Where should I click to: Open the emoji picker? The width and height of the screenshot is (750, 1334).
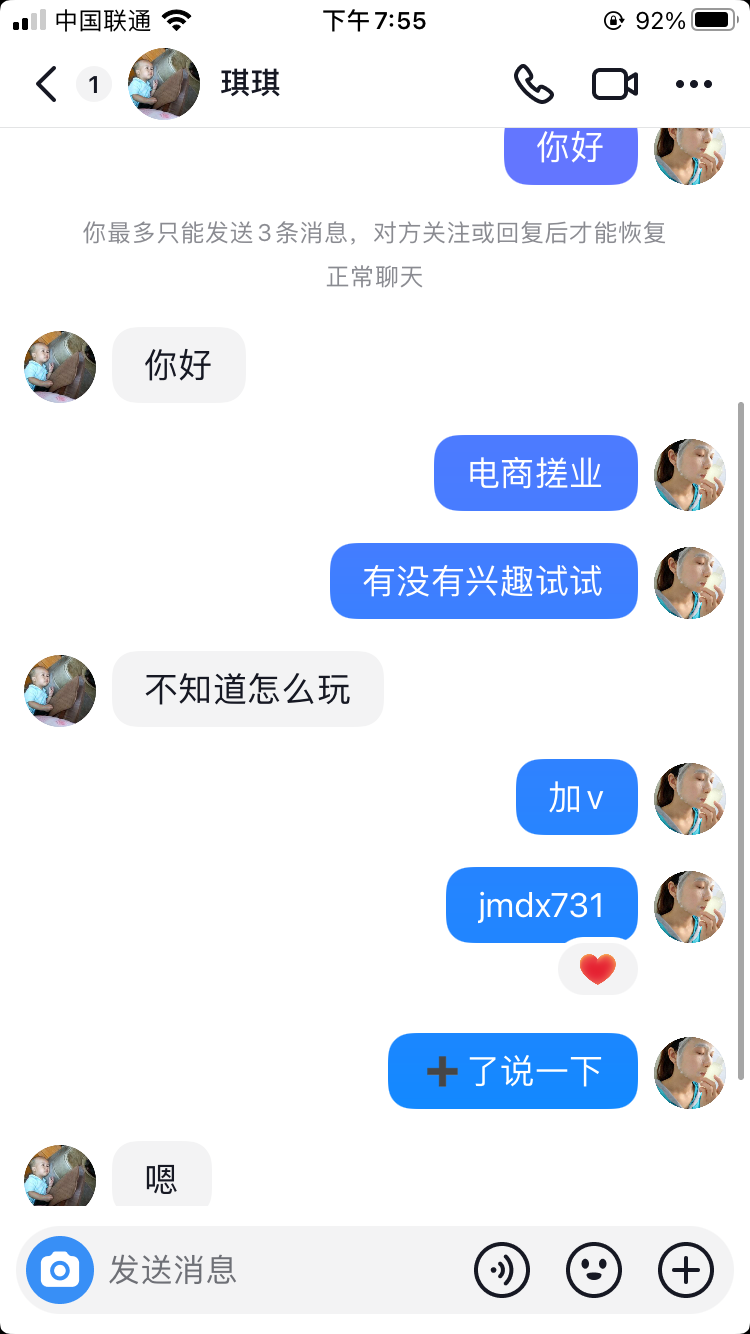(594, 1270)
